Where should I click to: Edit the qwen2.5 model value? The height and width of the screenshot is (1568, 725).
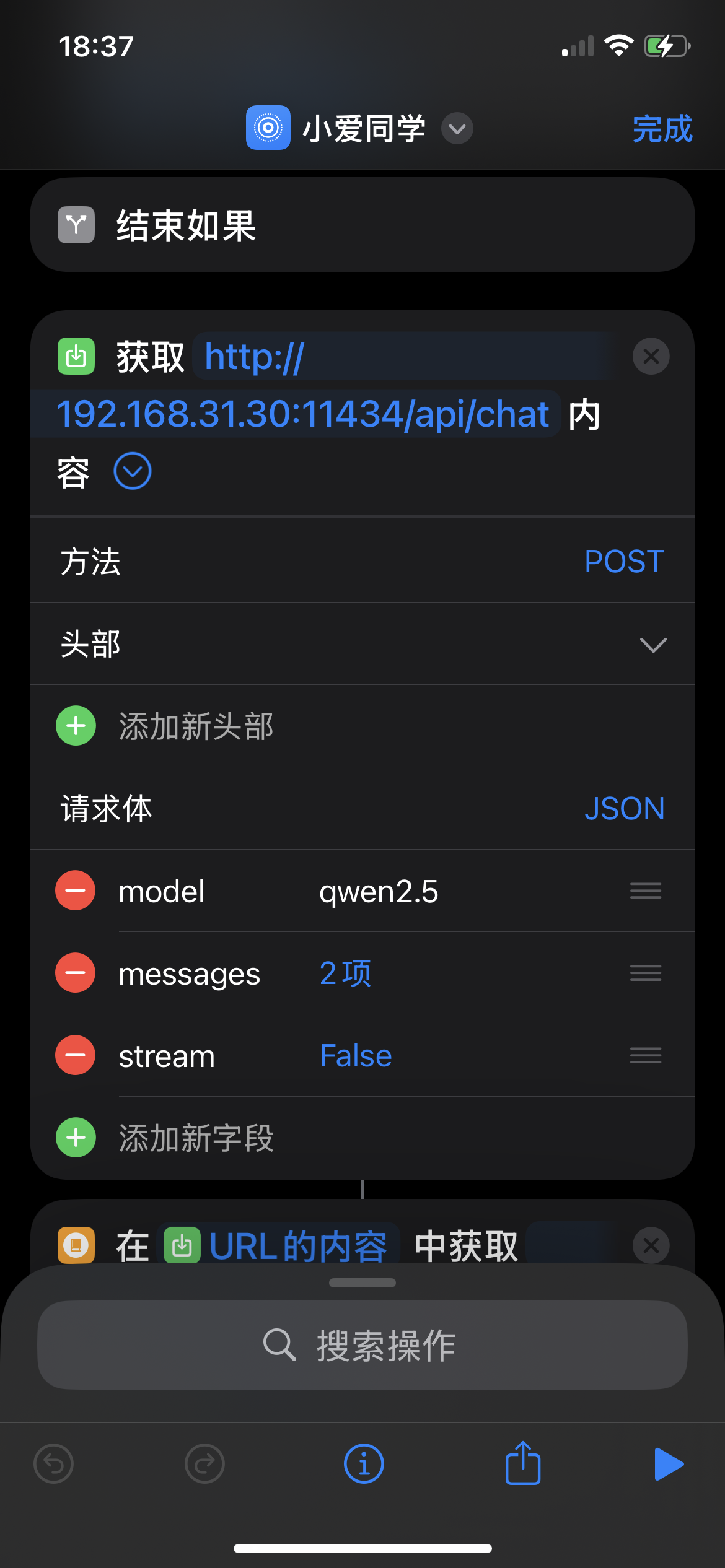pos(379,892)
